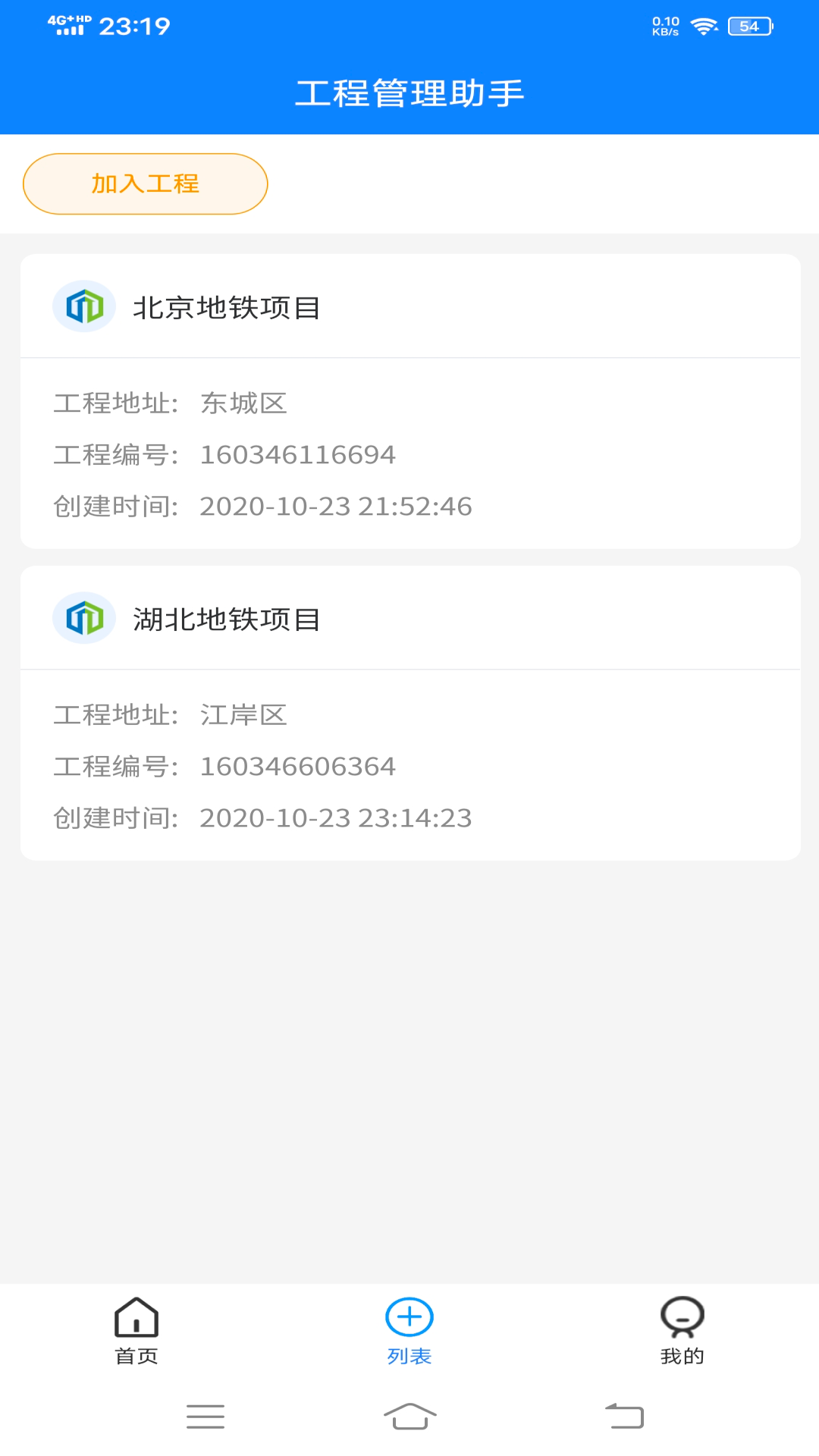Tap the system back button
This screenshot has height=1456, width=819.
(x=624, y=1416)
